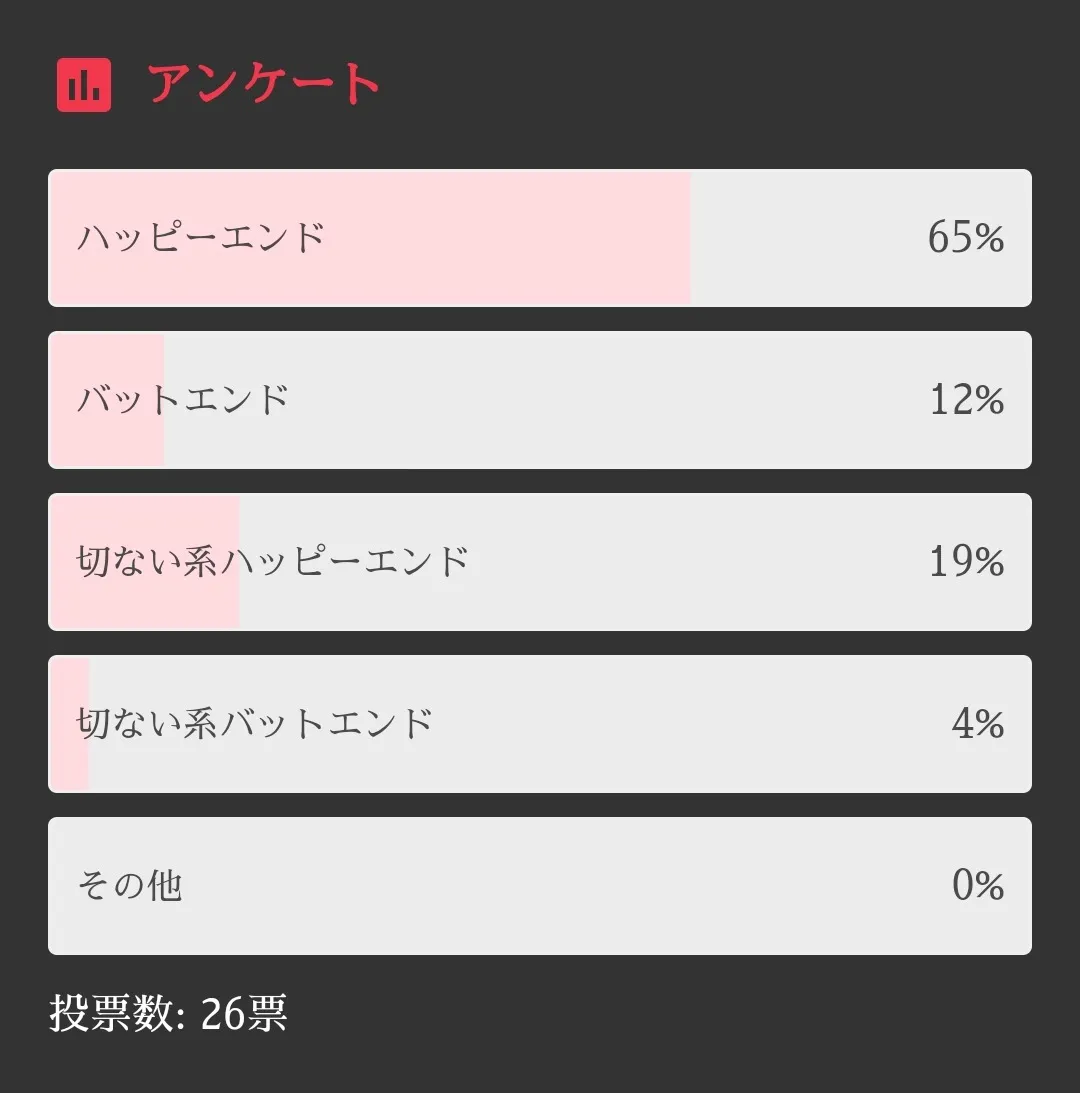This screenshot has width=1080, height=1093.
Task: Select the バットエンド poll option
Action: 540,400
